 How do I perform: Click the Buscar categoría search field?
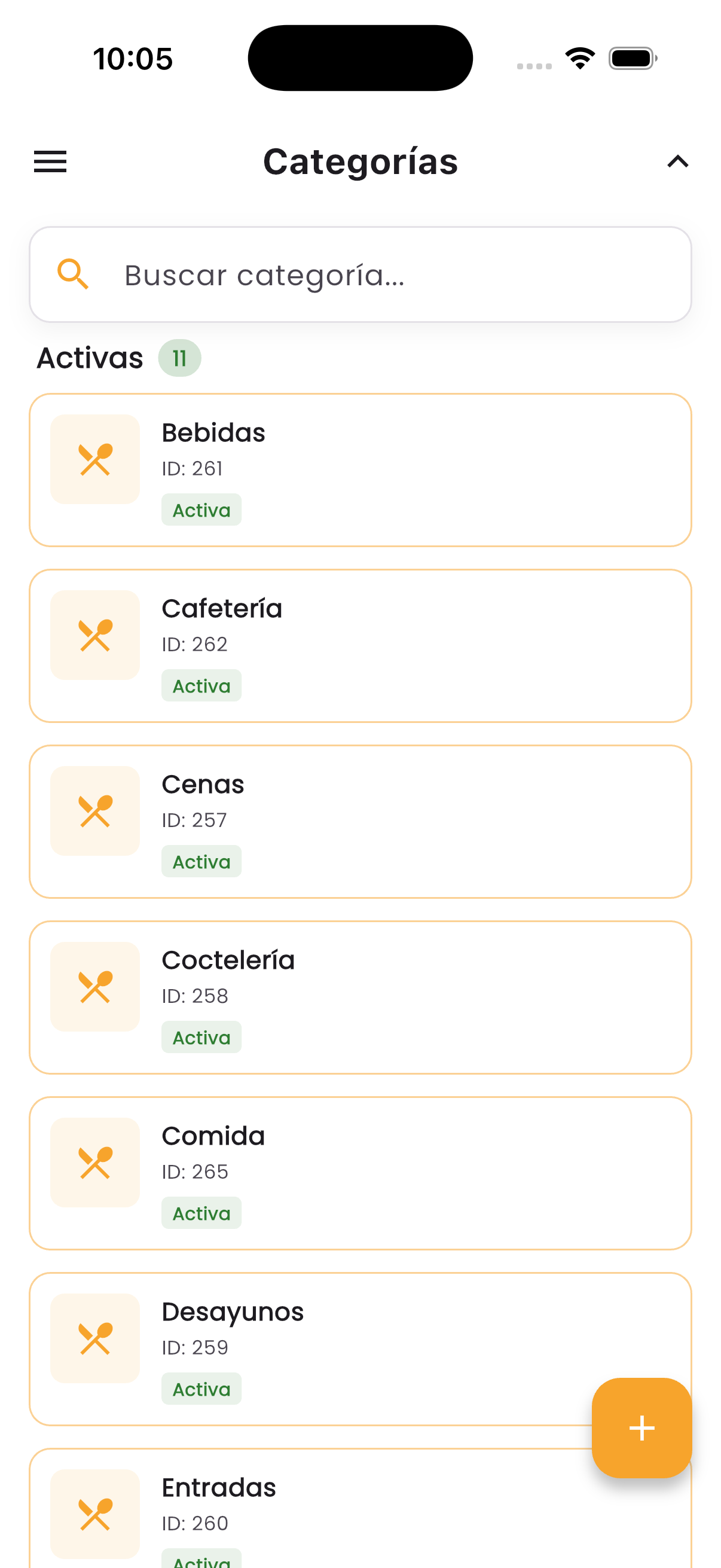click(360, 274)
